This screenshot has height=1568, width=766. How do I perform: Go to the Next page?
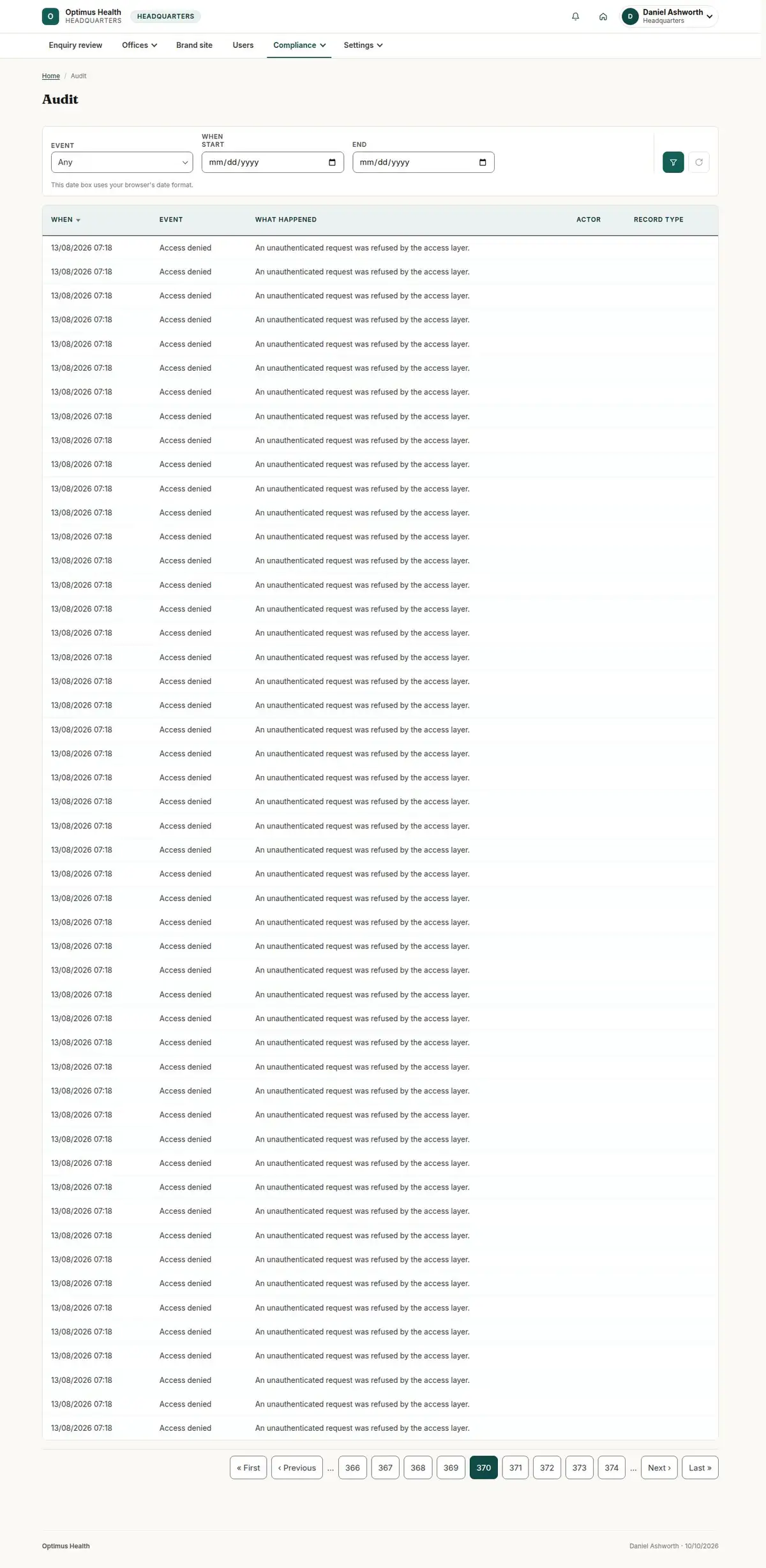pyautogui.click(x=659, y=1467)
